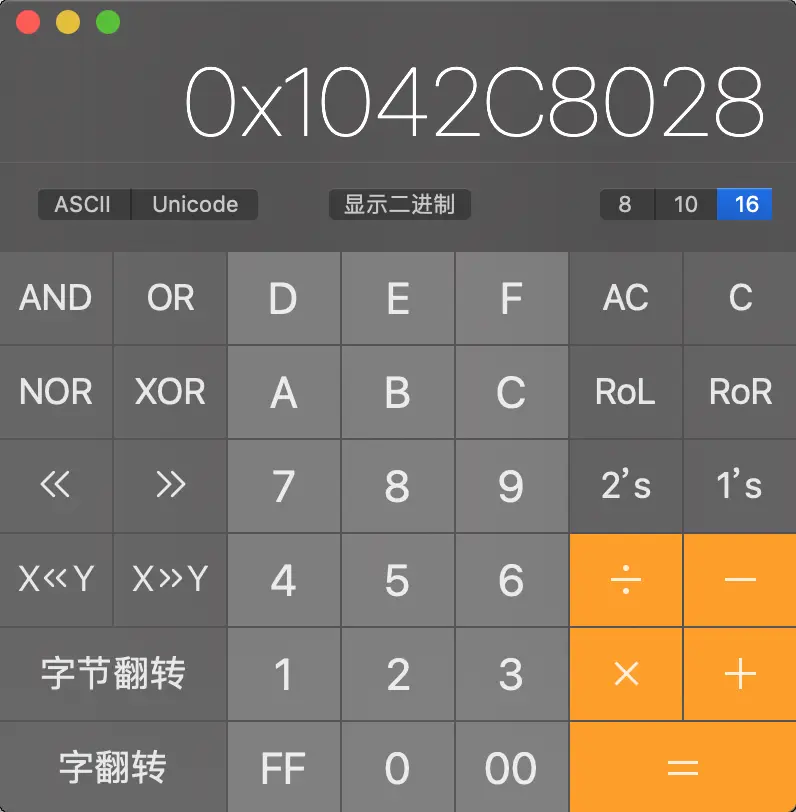
Task: Flip words with 字翻转
Action: coord(113,768)
